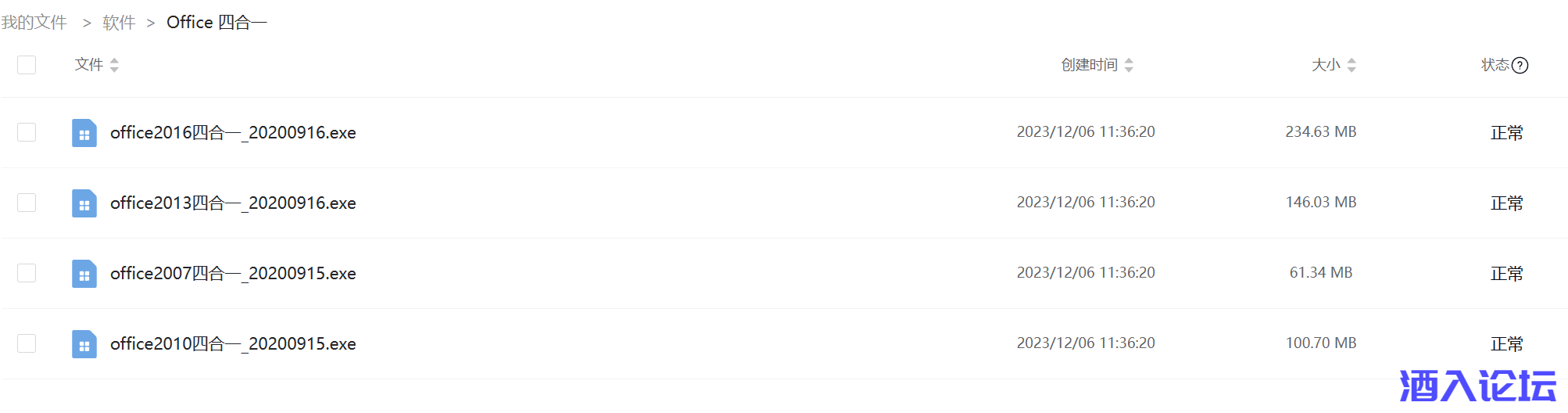Select the checkbox for office2016四合一_20200916.exe
The width and height of the screenshot is (1568, 413).
[27, 132]
